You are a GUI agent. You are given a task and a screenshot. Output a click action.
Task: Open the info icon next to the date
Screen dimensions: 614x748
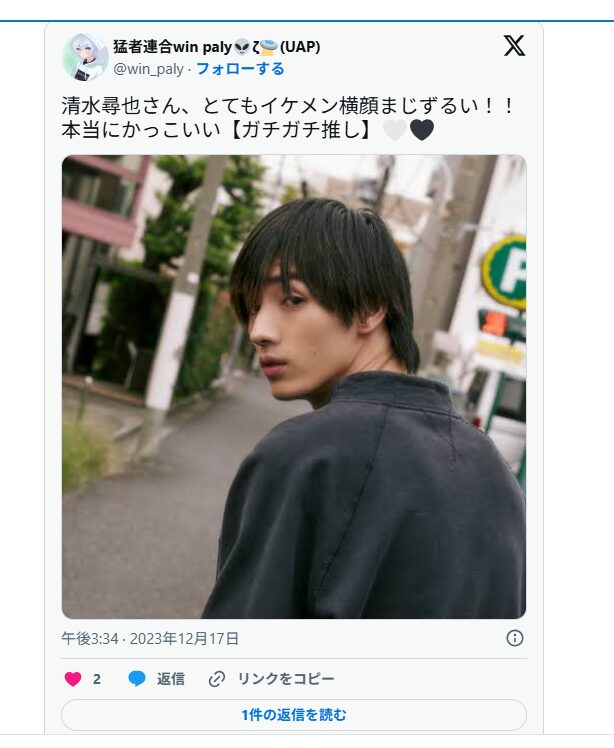(515, 638)
